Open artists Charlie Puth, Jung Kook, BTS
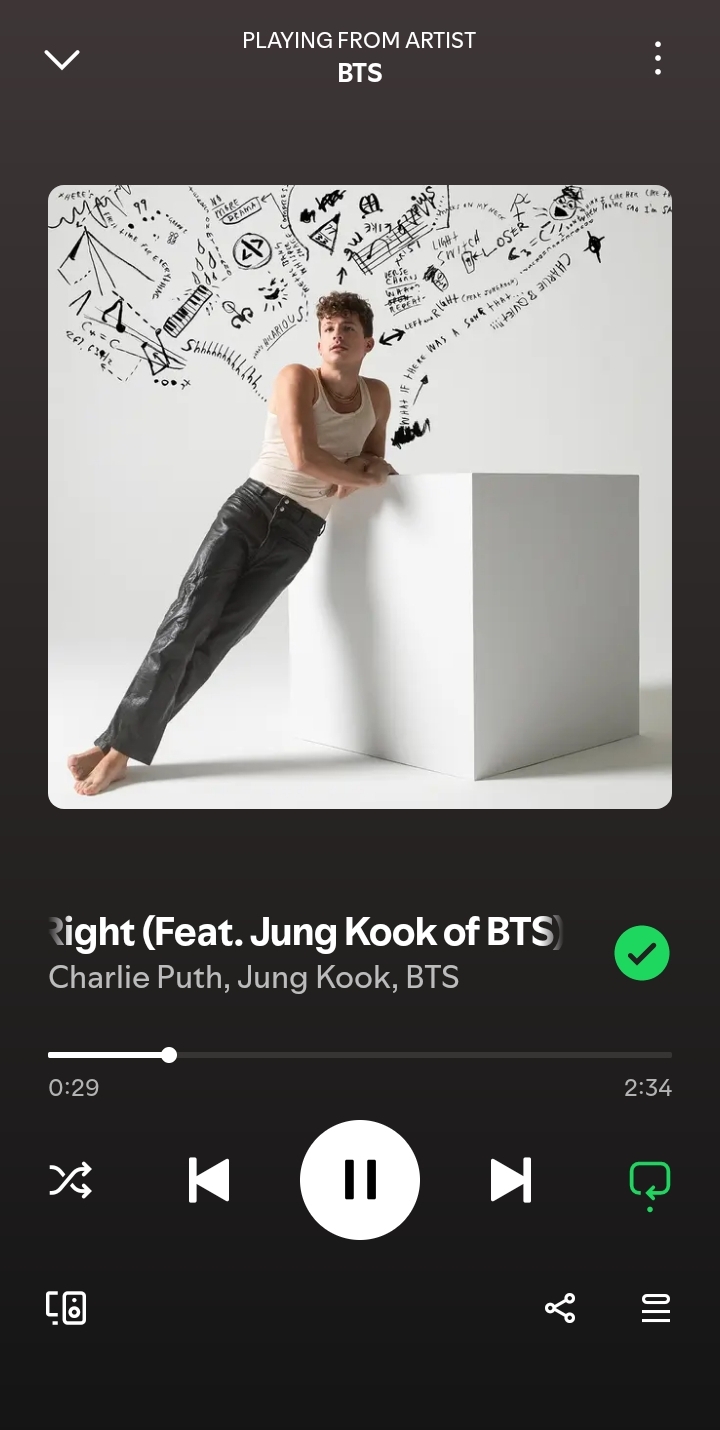This screenshot has width=720, height=1430. pyautogui.click(x=254, y=977)
